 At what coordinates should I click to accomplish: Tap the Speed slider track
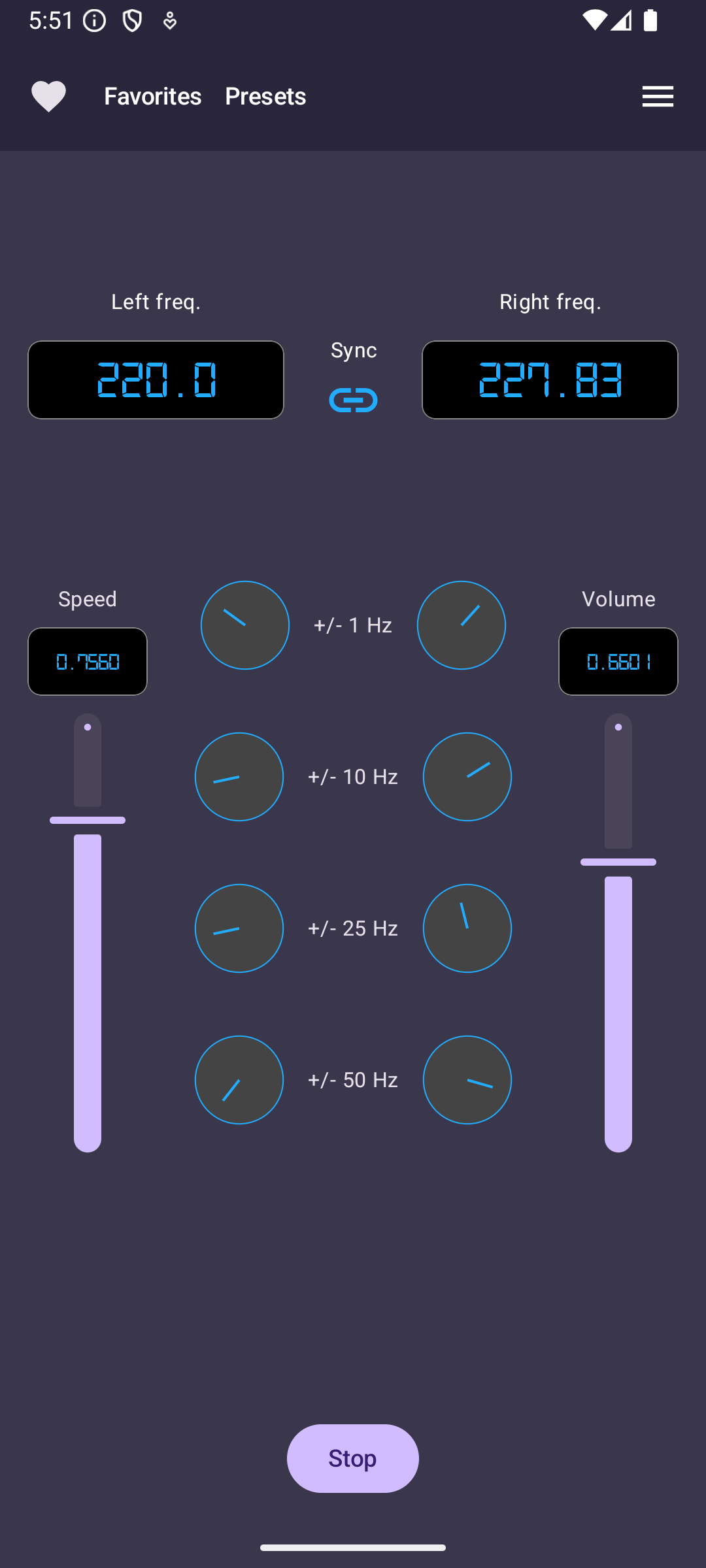[88, 980]
